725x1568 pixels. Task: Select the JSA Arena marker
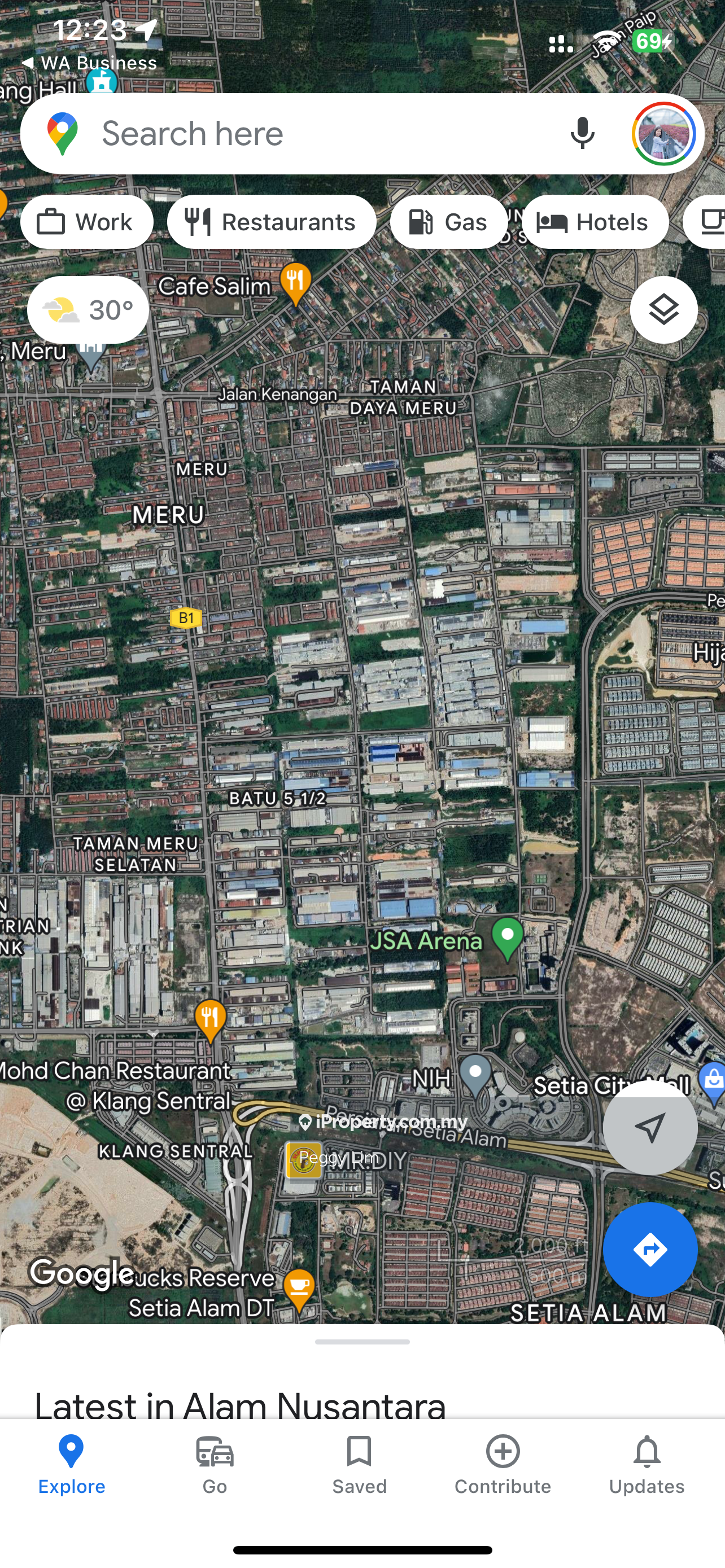click(x=507, y=937)
